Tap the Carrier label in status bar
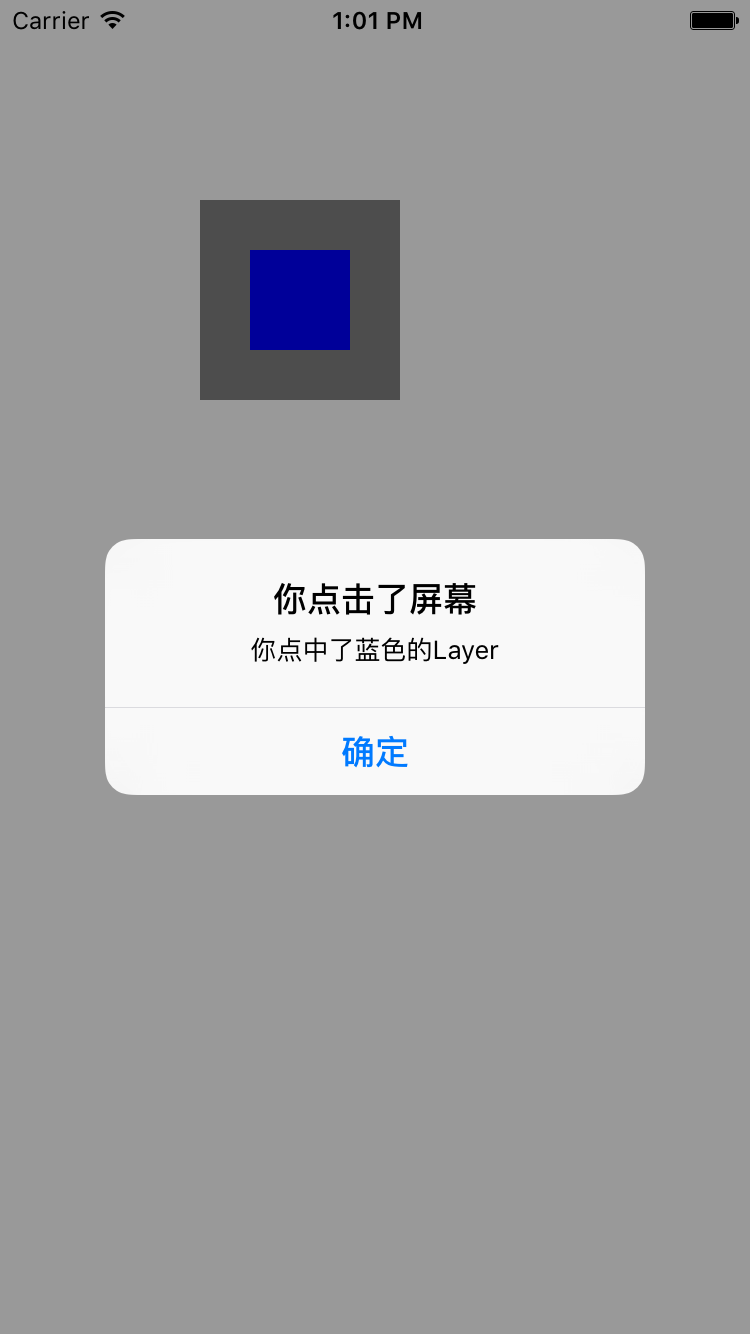Image resolution: width=750 pixels, height=1334 pixels. [x=48, y=20]
